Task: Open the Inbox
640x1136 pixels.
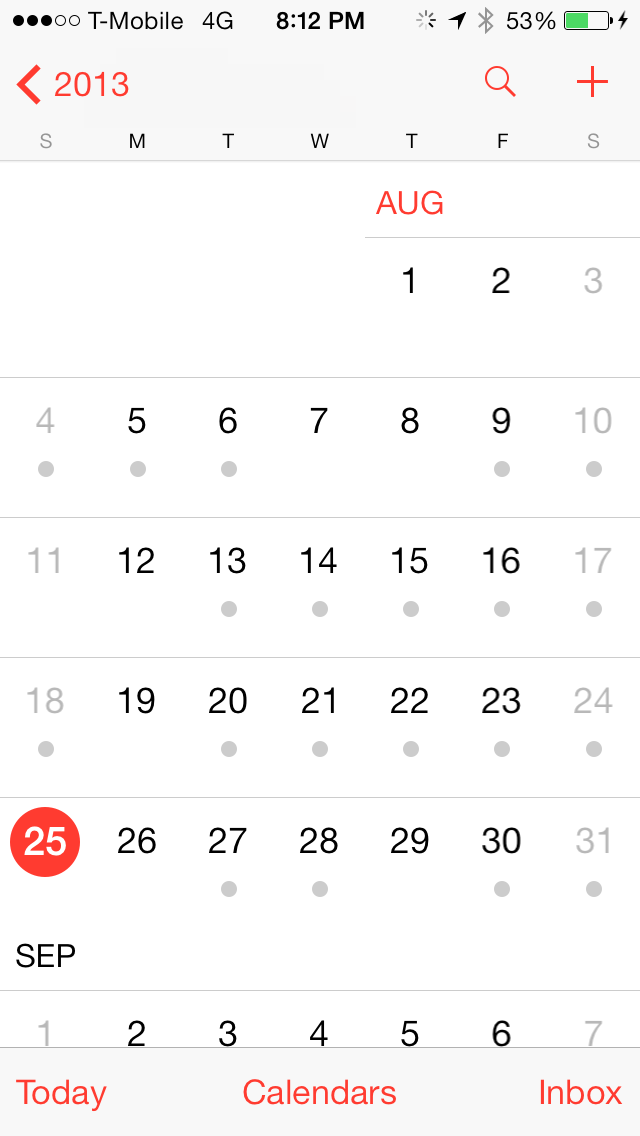Action: point(580,1092)
